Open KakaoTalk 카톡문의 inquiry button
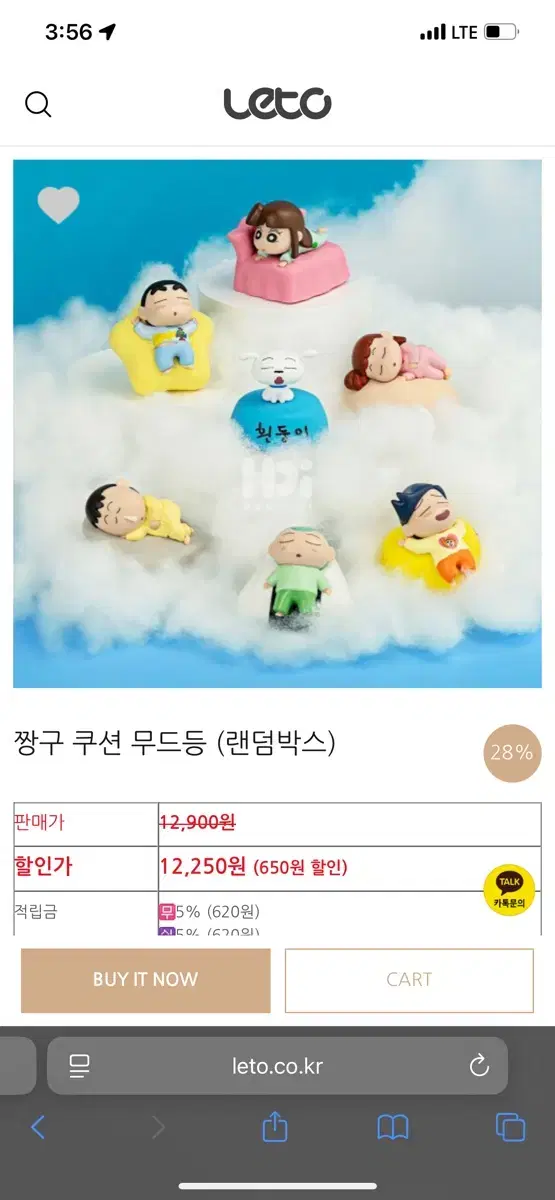Screen dimensions: 555x1200 (509, 890)
